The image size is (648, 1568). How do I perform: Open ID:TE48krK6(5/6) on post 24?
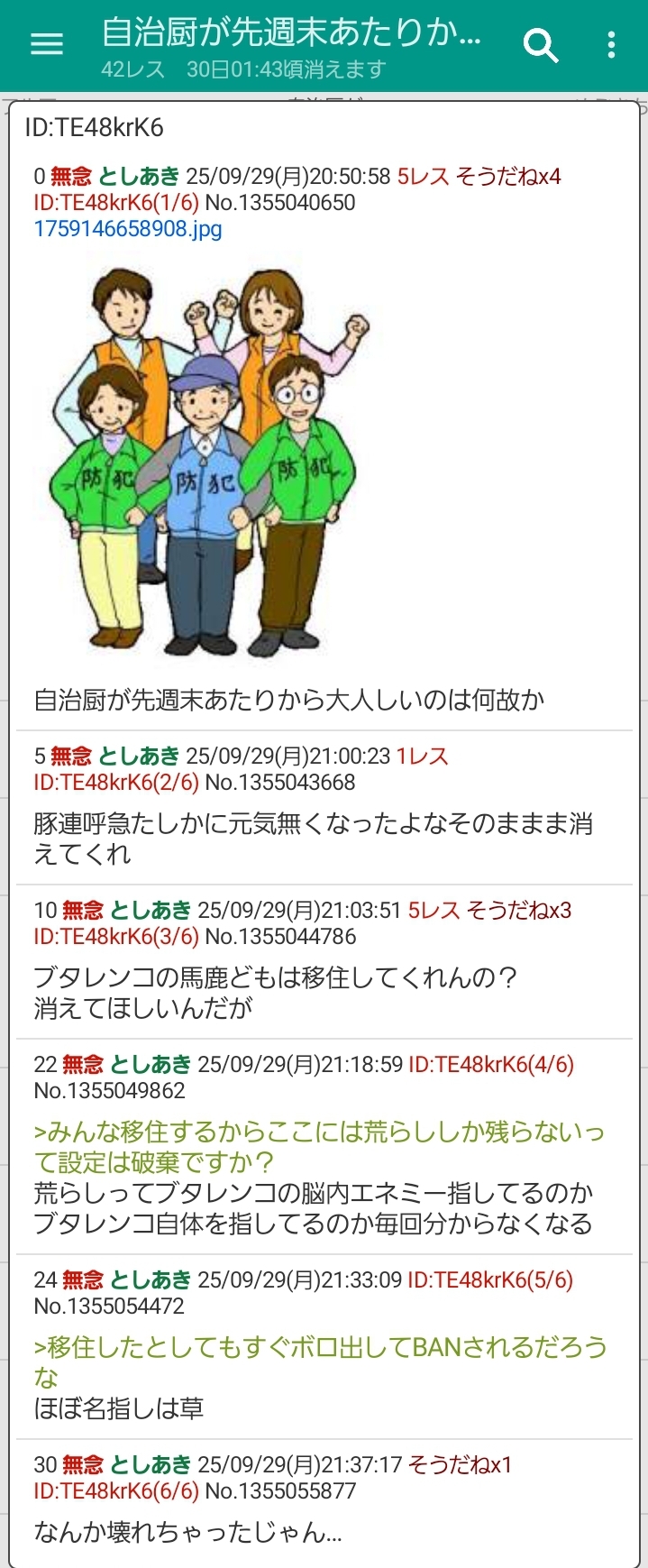click(x=490, y=1280)
